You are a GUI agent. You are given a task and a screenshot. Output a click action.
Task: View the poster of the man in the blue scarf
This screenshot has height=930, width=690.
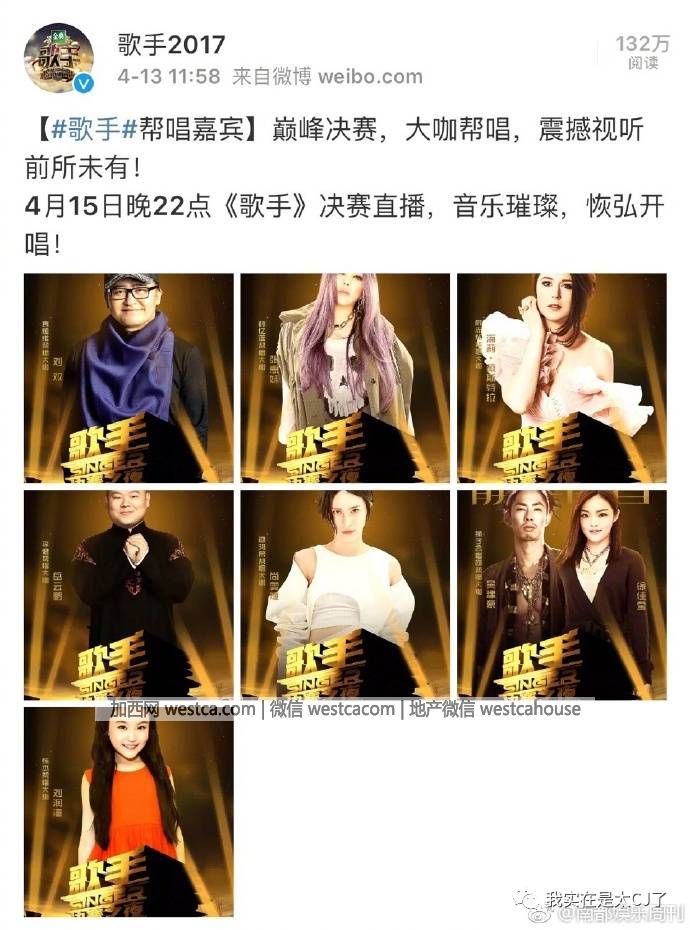[x=128, y=377]
